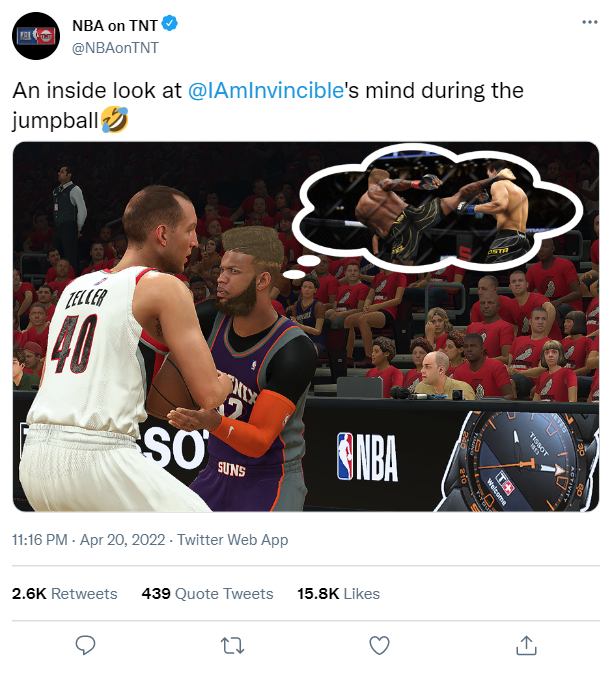
Task: View the 15.8K Likes list
Action: (338, 594)
